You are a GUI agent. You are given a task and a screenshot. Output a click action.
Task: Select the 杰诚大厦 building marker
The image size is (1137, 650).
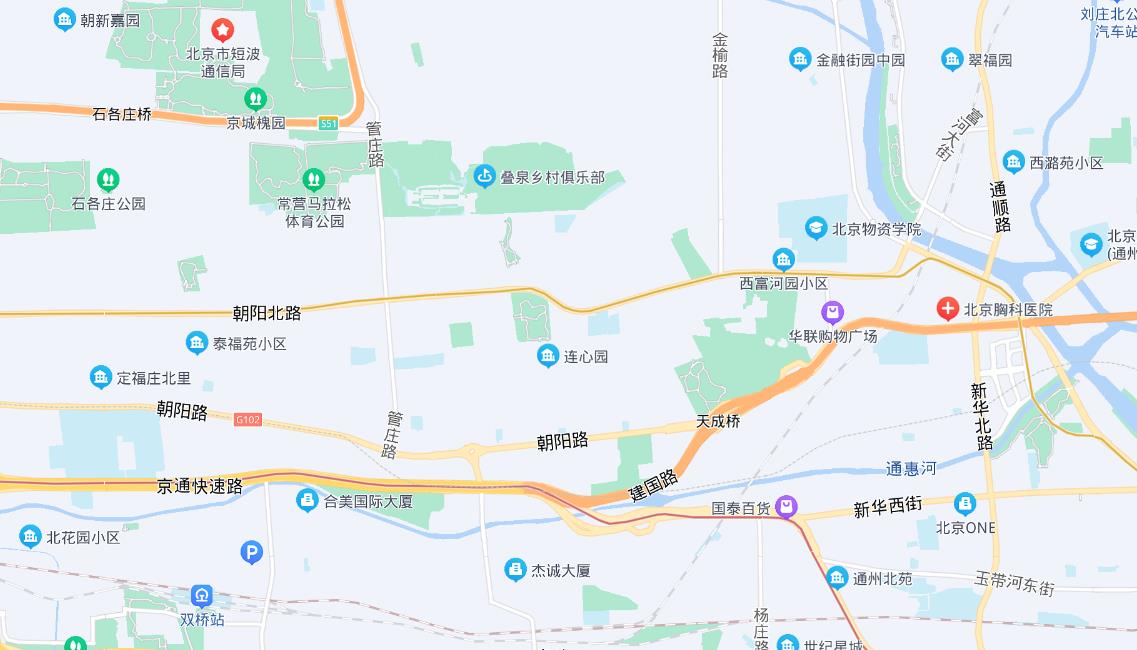click(515, 570)
